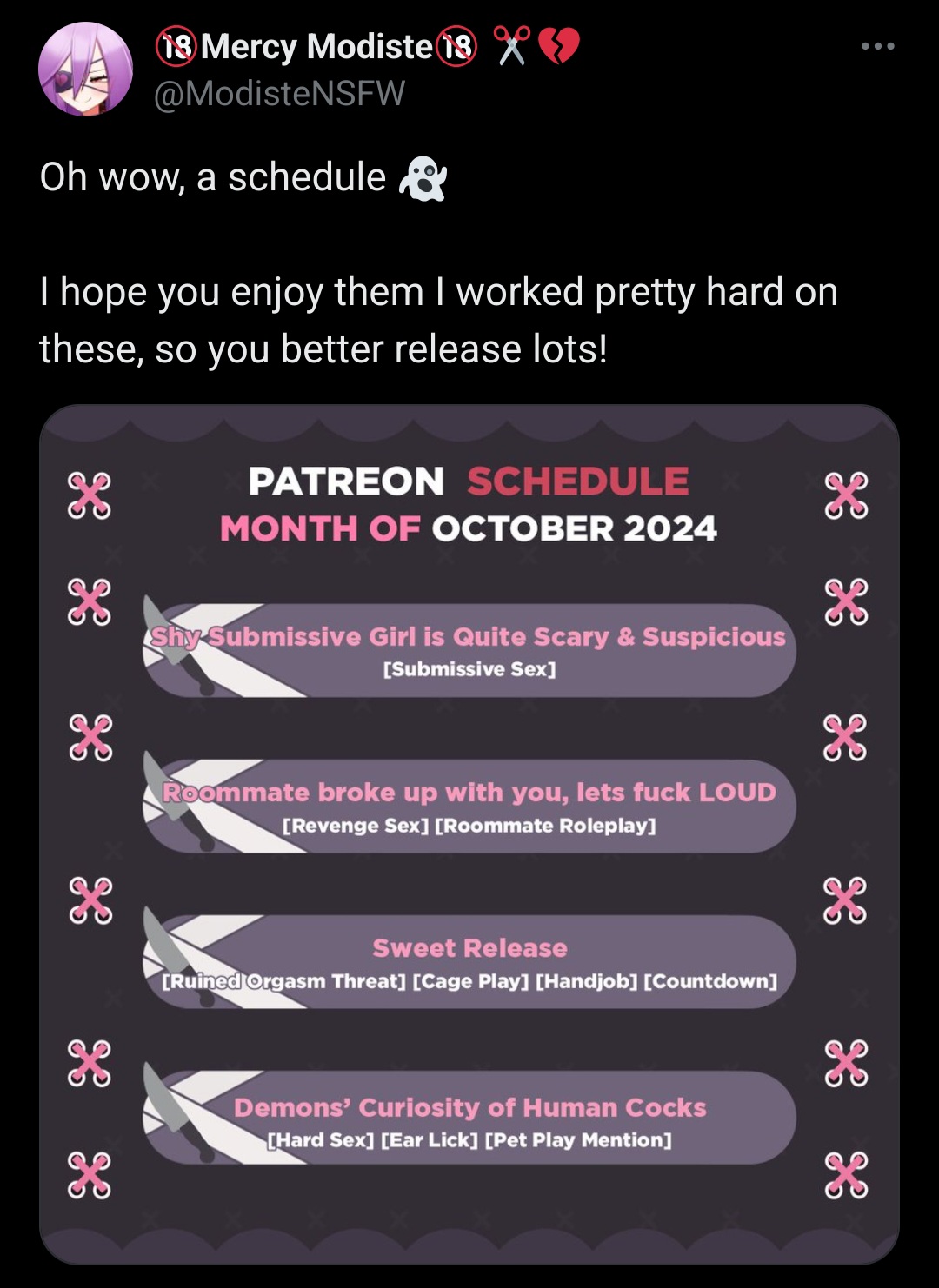Open the Mercy Modiste display name
939x1288 pixels.
(x=316, y=47)
